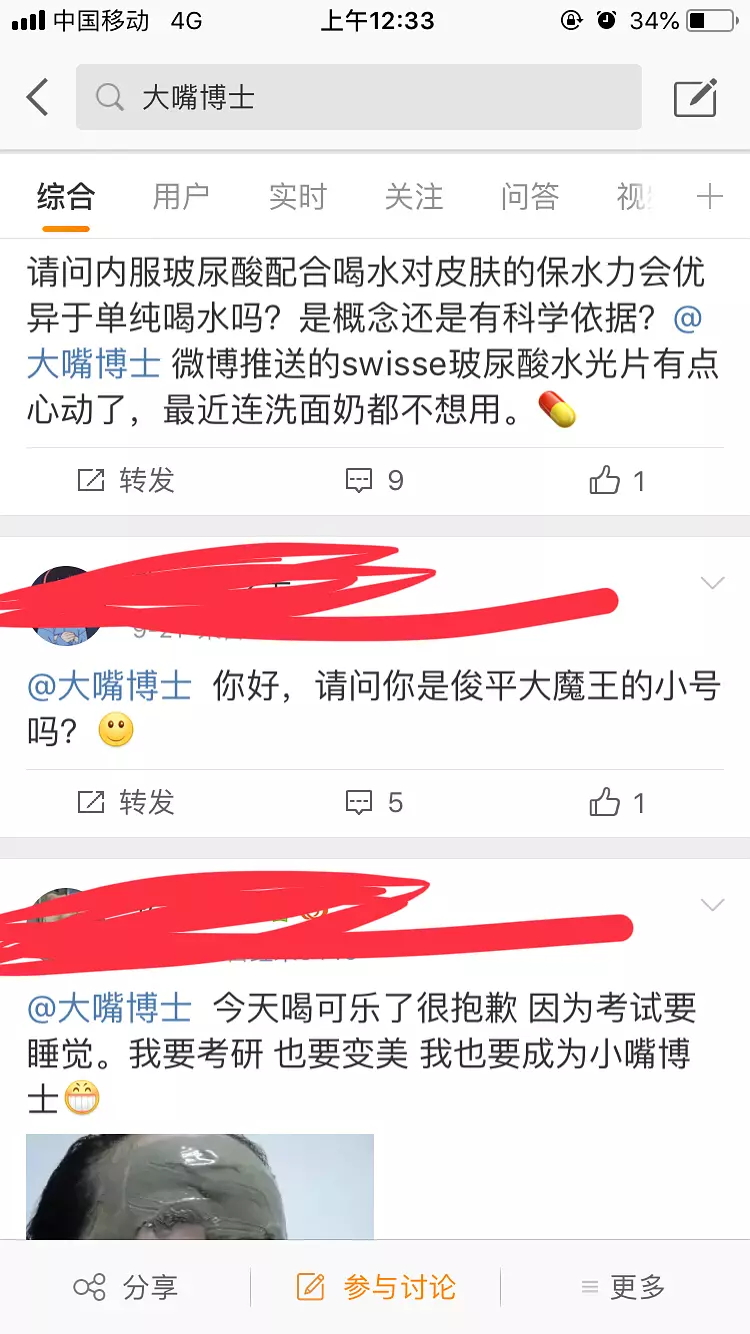
Task: Open the compose post icon
Action: [x=695, y=97]
